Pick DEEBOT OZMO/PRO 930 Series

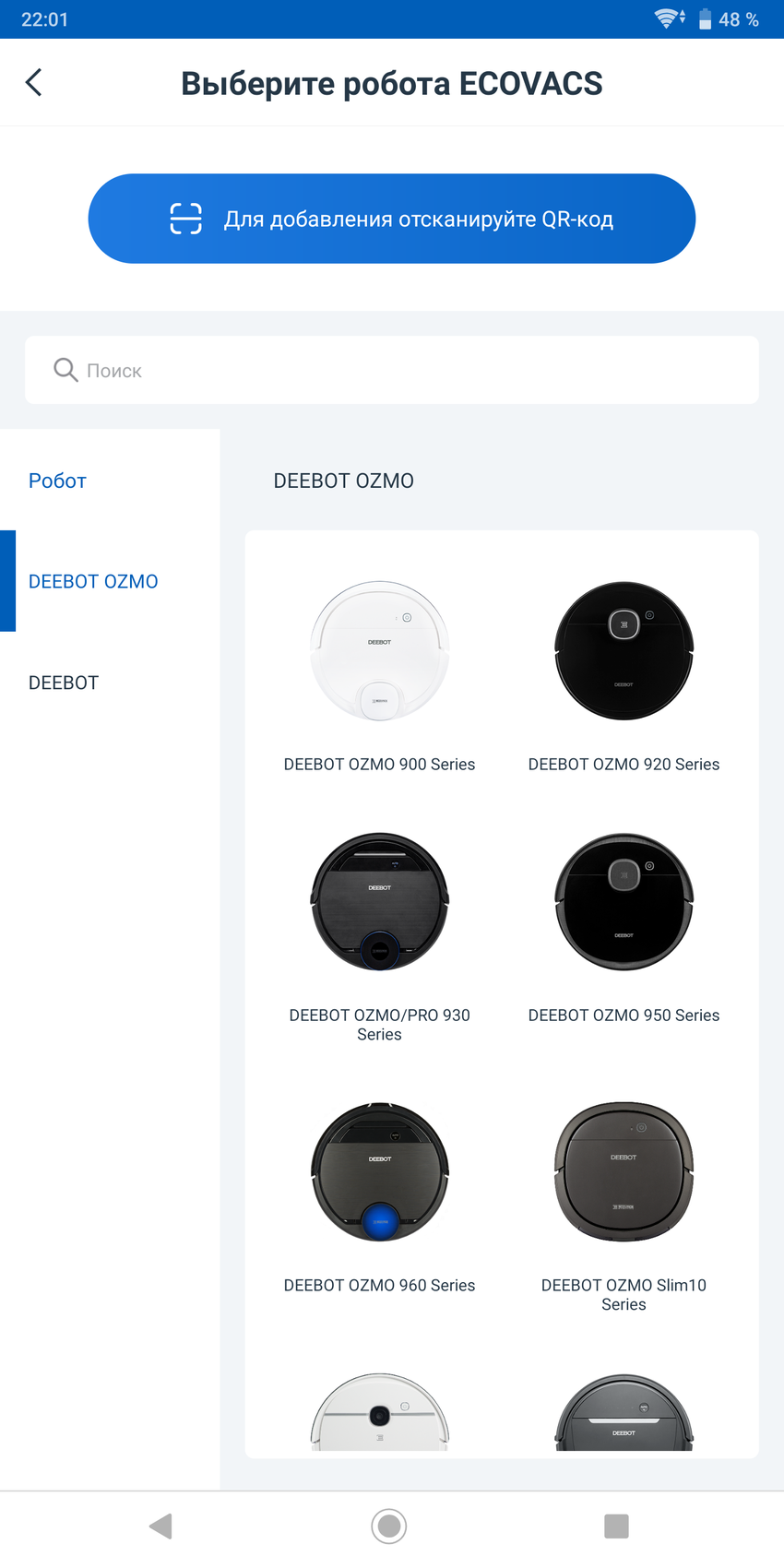379,932
